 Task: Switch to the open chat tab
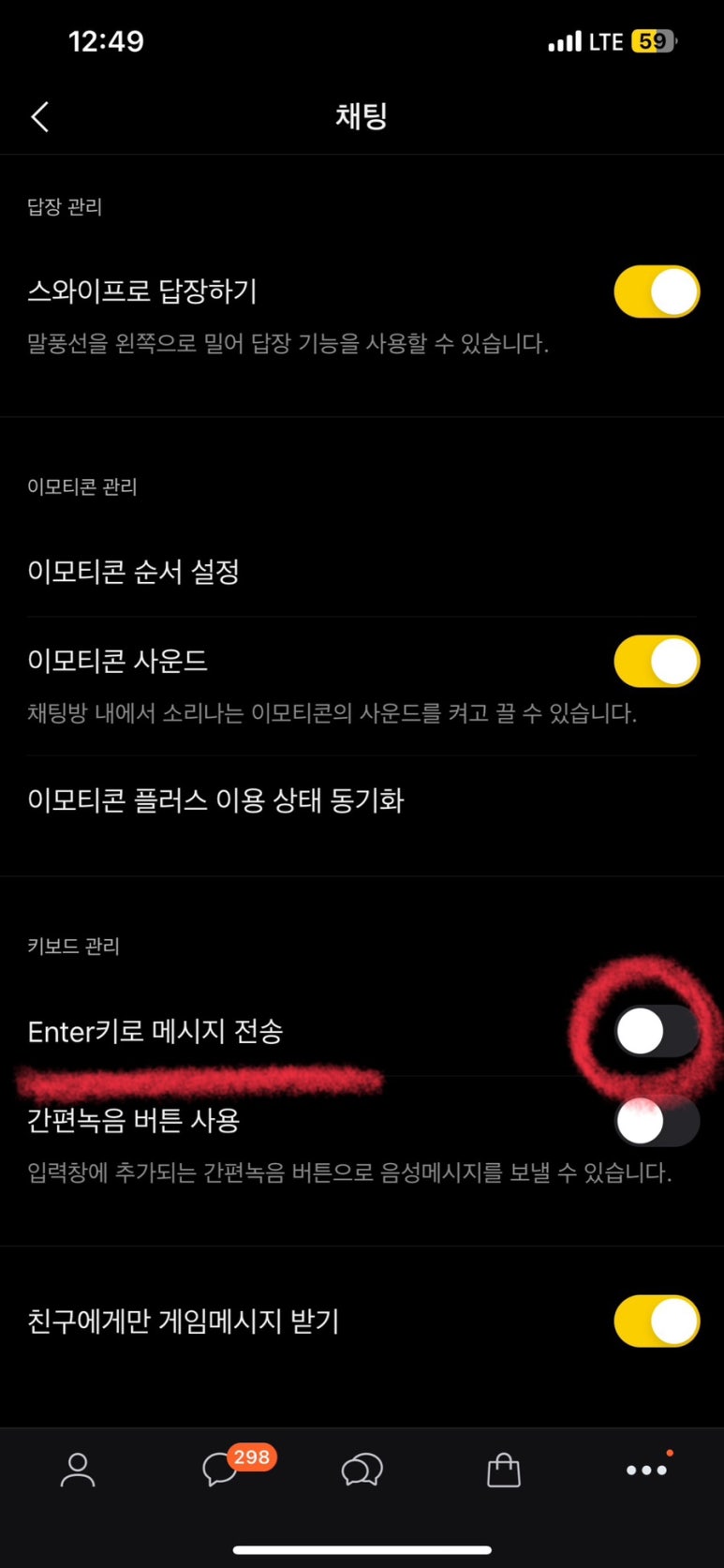pos(362,1470)
